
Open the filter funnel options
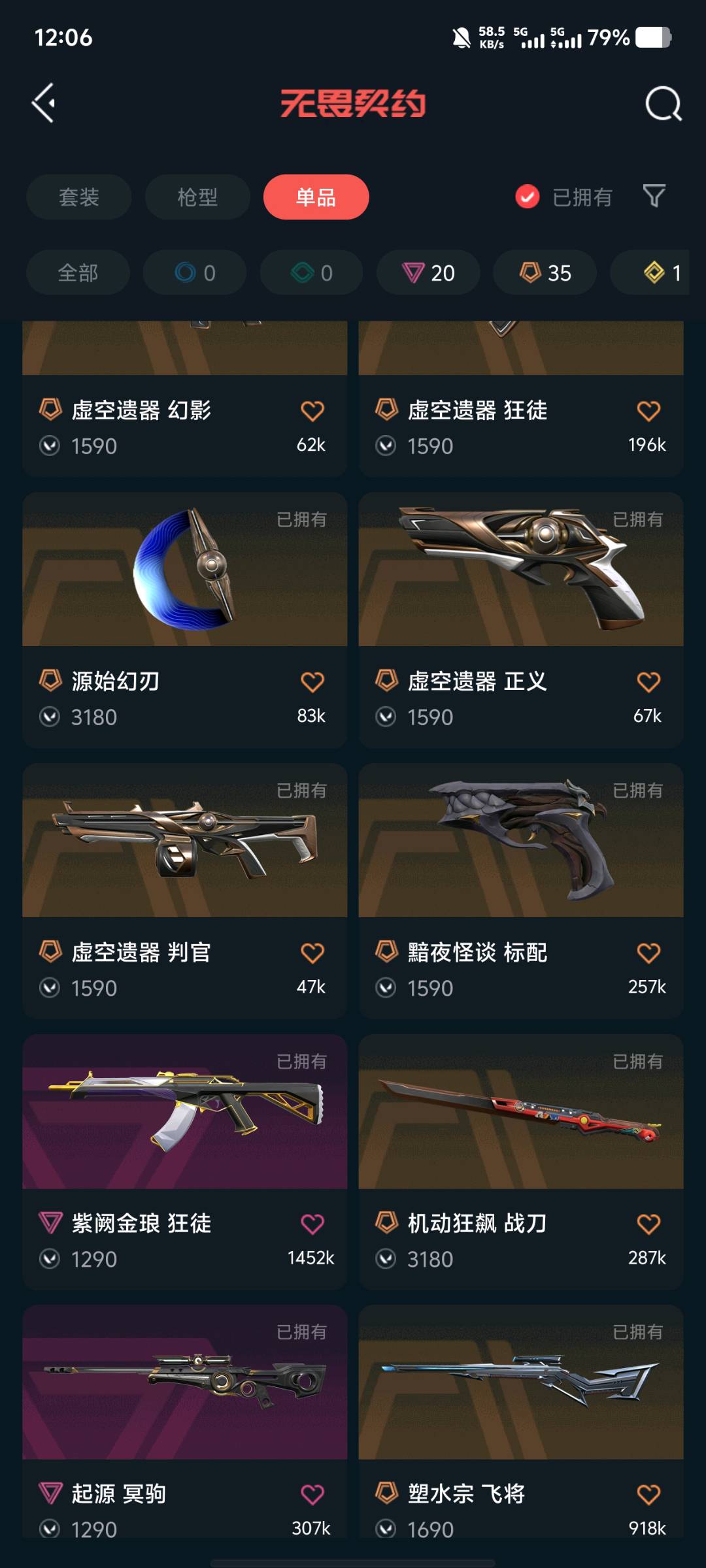pos(654,196)
